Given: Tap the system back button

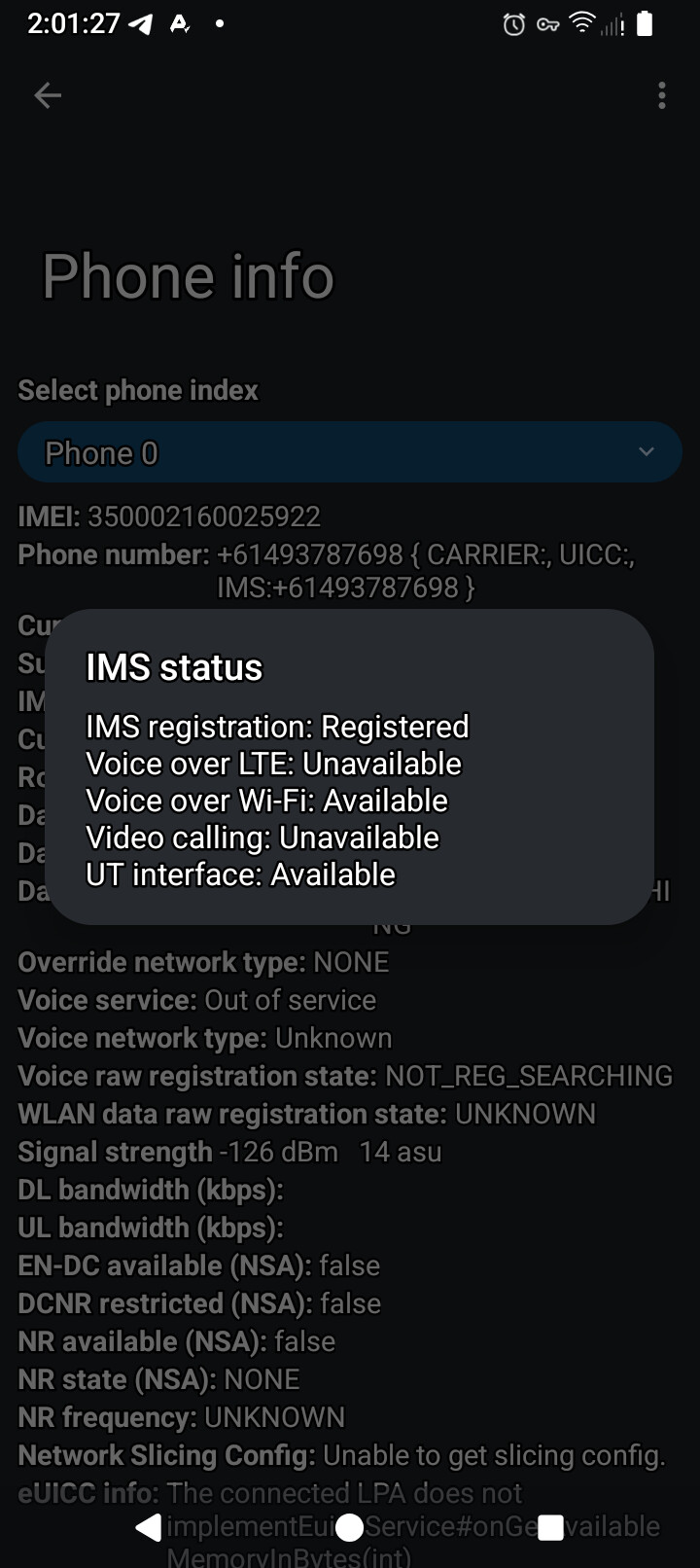Looking at the screenshot, I should (149, 1527).
